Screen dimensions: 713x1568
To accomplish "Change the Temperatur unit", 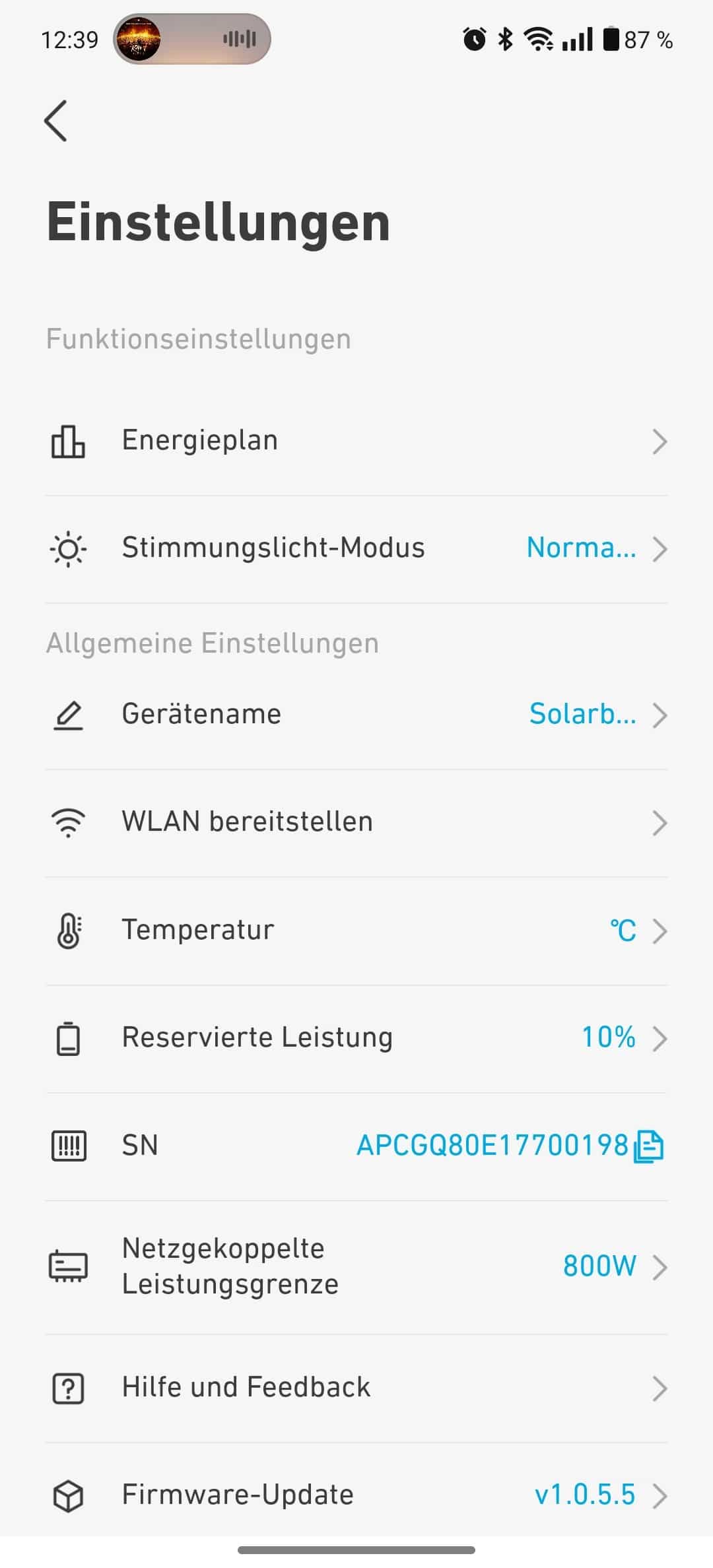I will click(x=356, y=931).
